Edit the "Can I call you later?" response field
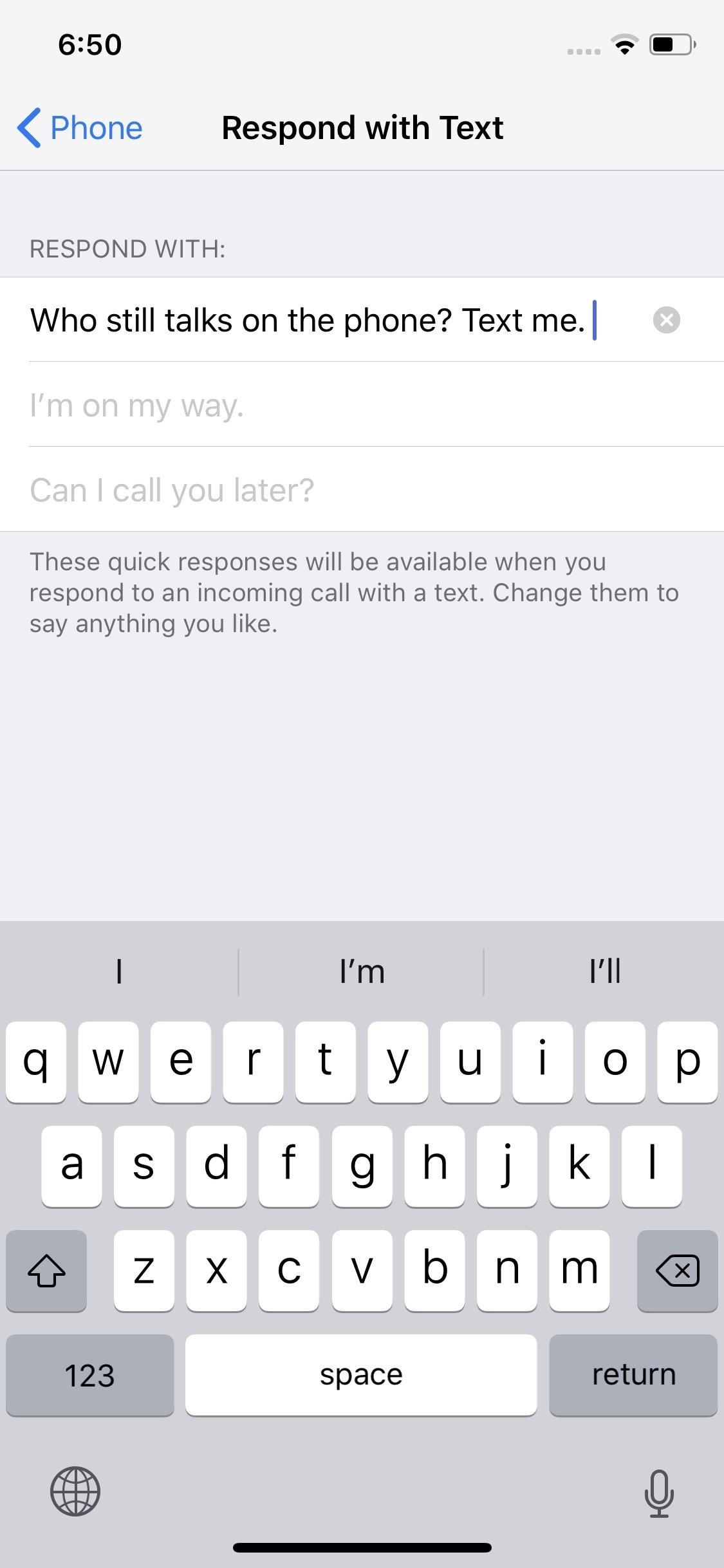Image resolution: width=724 pixels, height=1568 pixels. pos(322,490)
